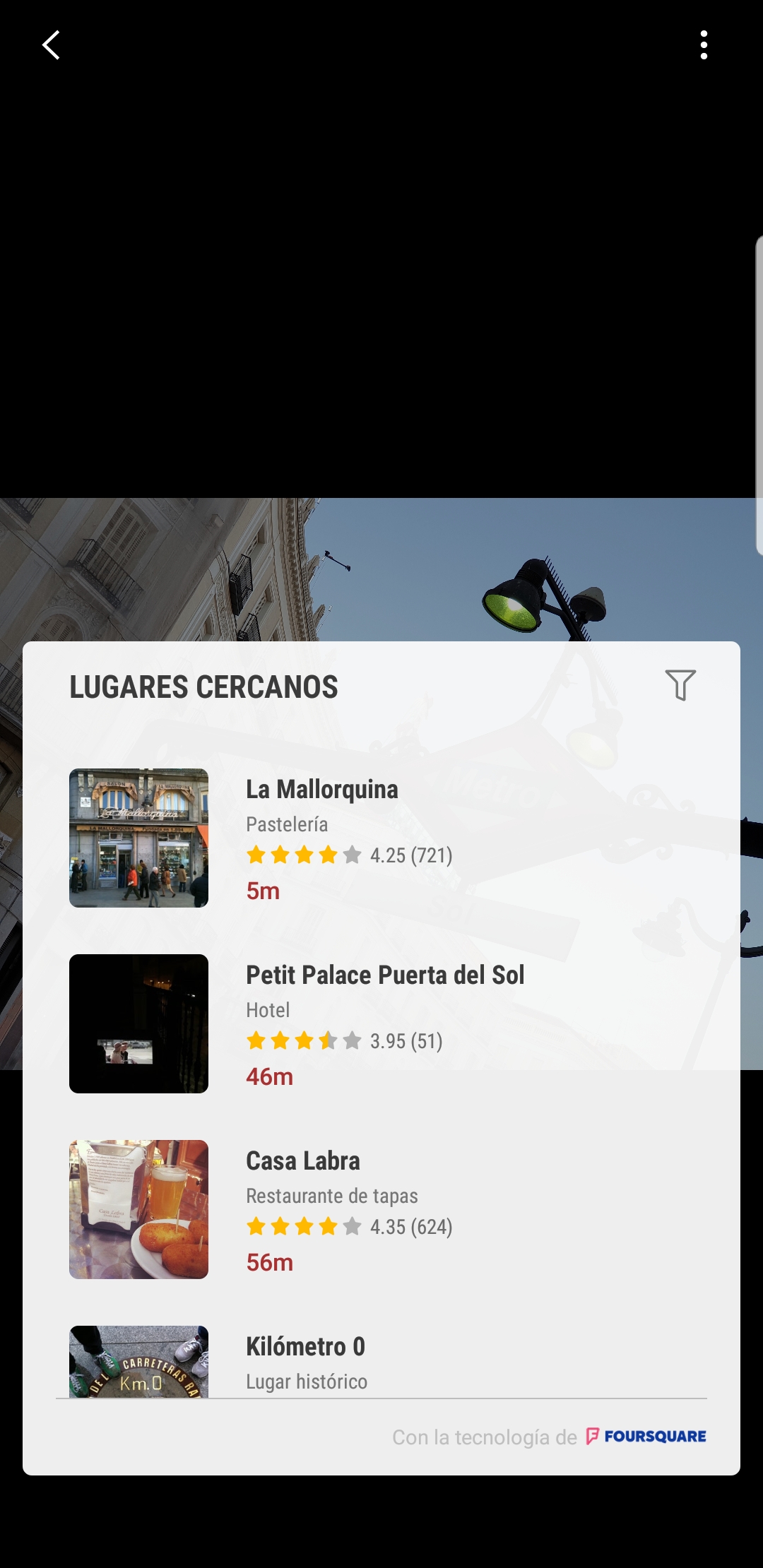
Task: View the Casa Labra tapas restaurant
Action: [x=381, y=1209]
